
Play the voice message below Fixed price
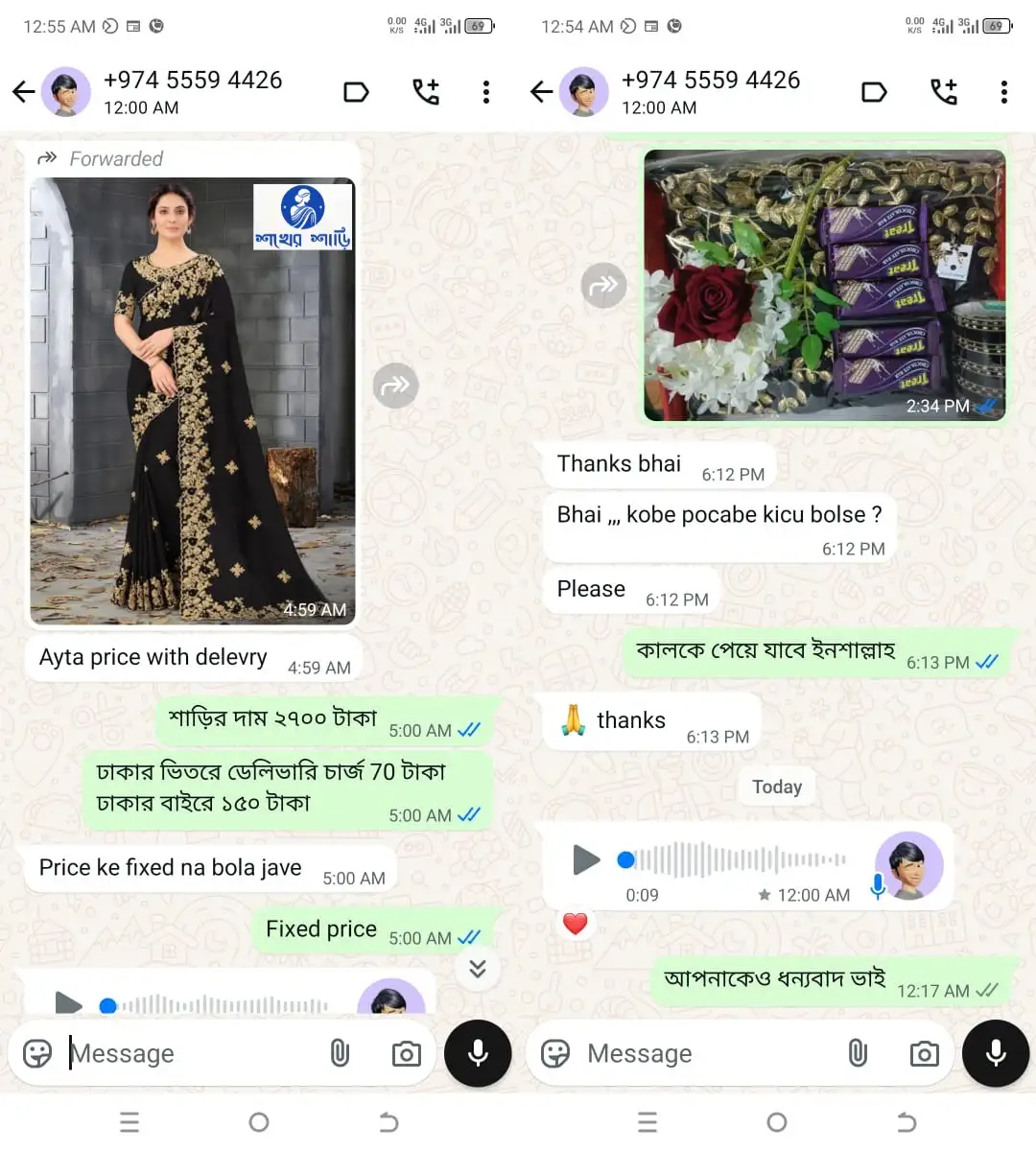[69, 1003]
